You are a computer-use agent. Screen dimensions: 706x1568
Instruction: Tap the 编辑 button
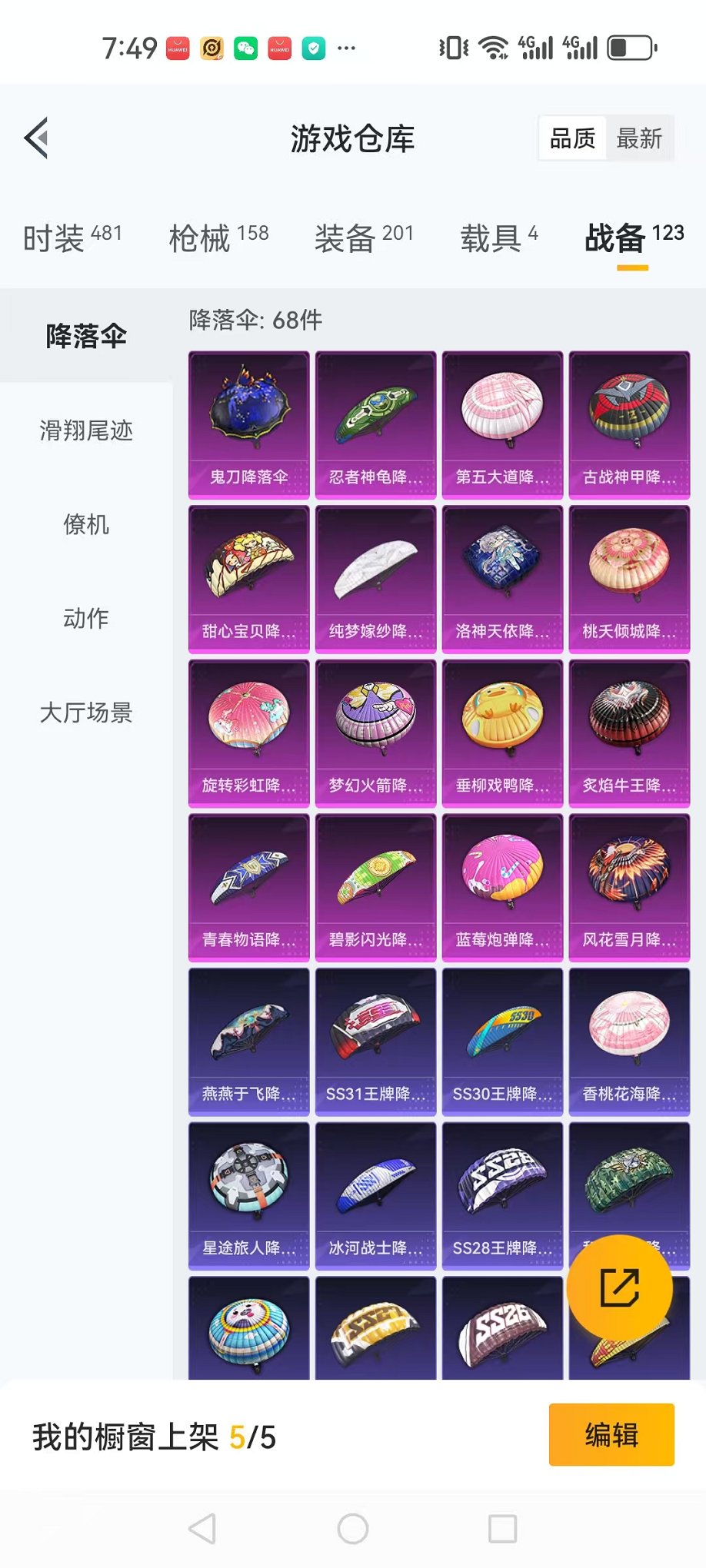(611, 1434)
